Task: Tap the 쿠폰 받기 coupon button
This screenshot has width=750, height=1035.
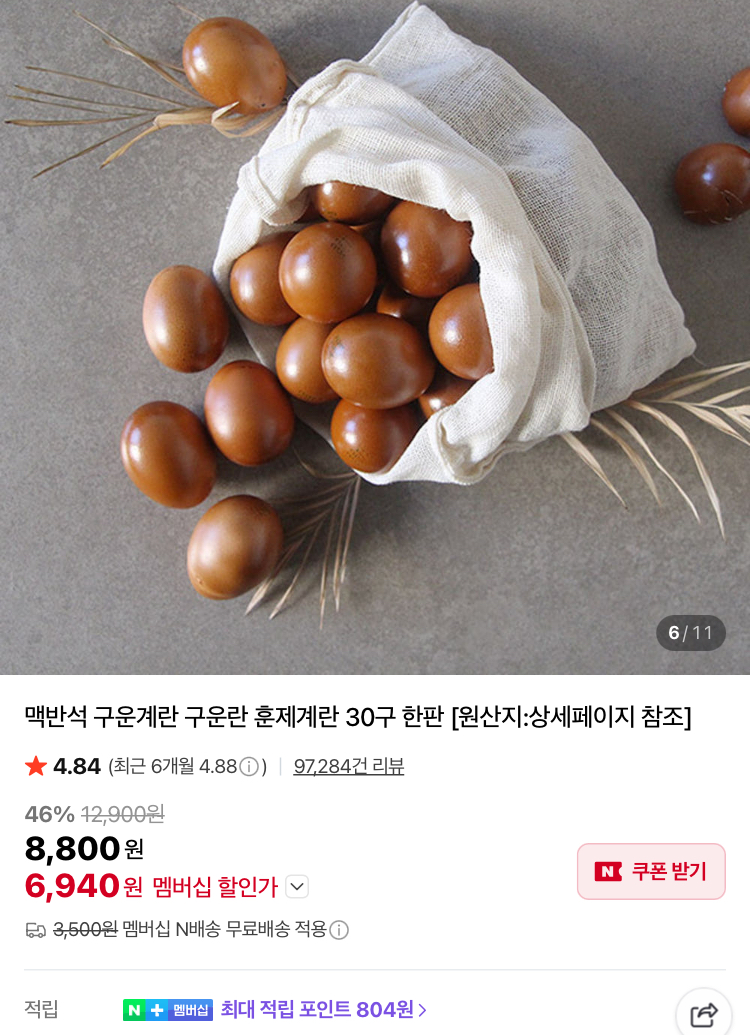Action: click(651, 871)
